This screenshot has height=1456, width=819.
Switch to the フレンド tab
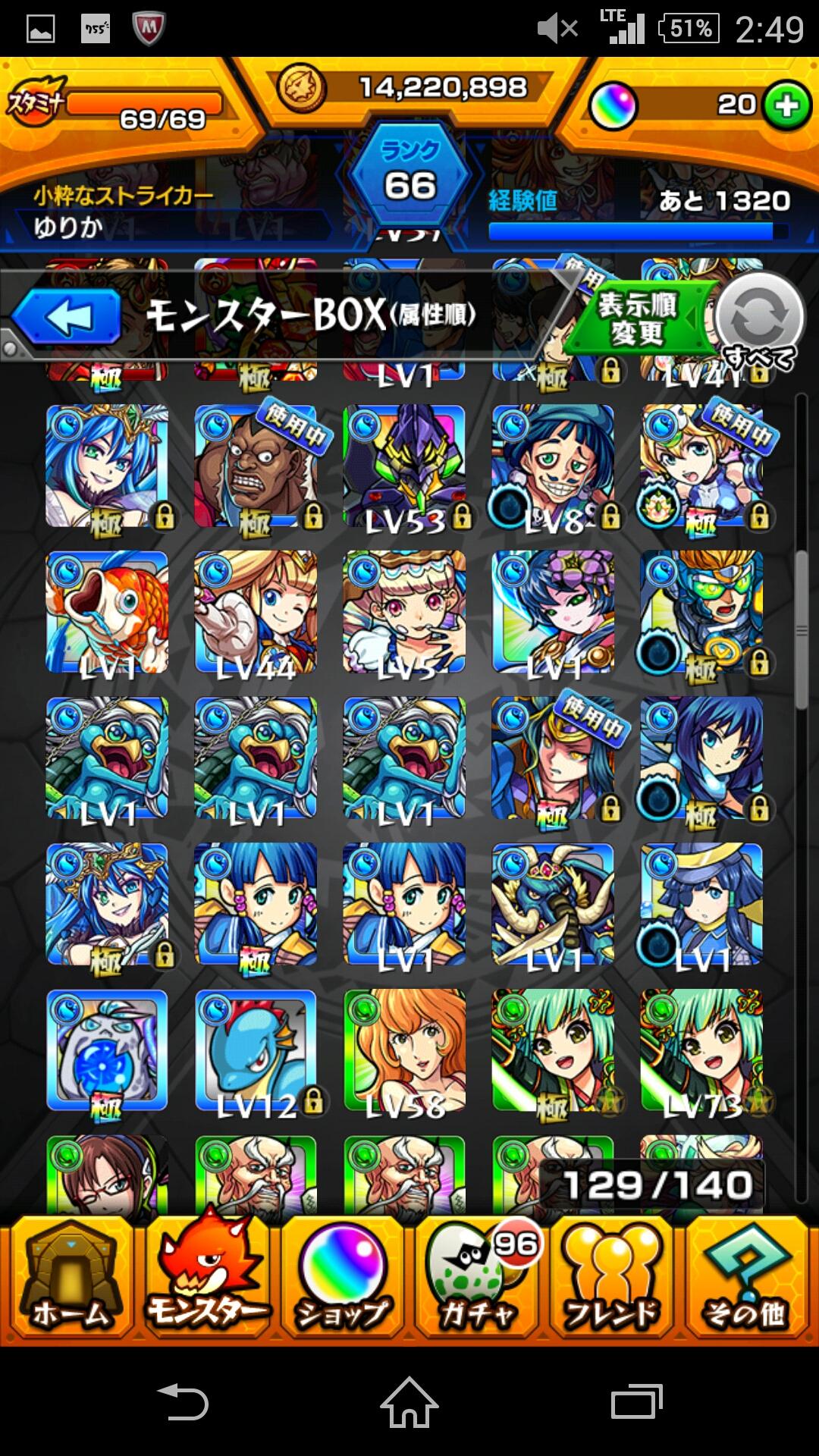(612, 1282)
